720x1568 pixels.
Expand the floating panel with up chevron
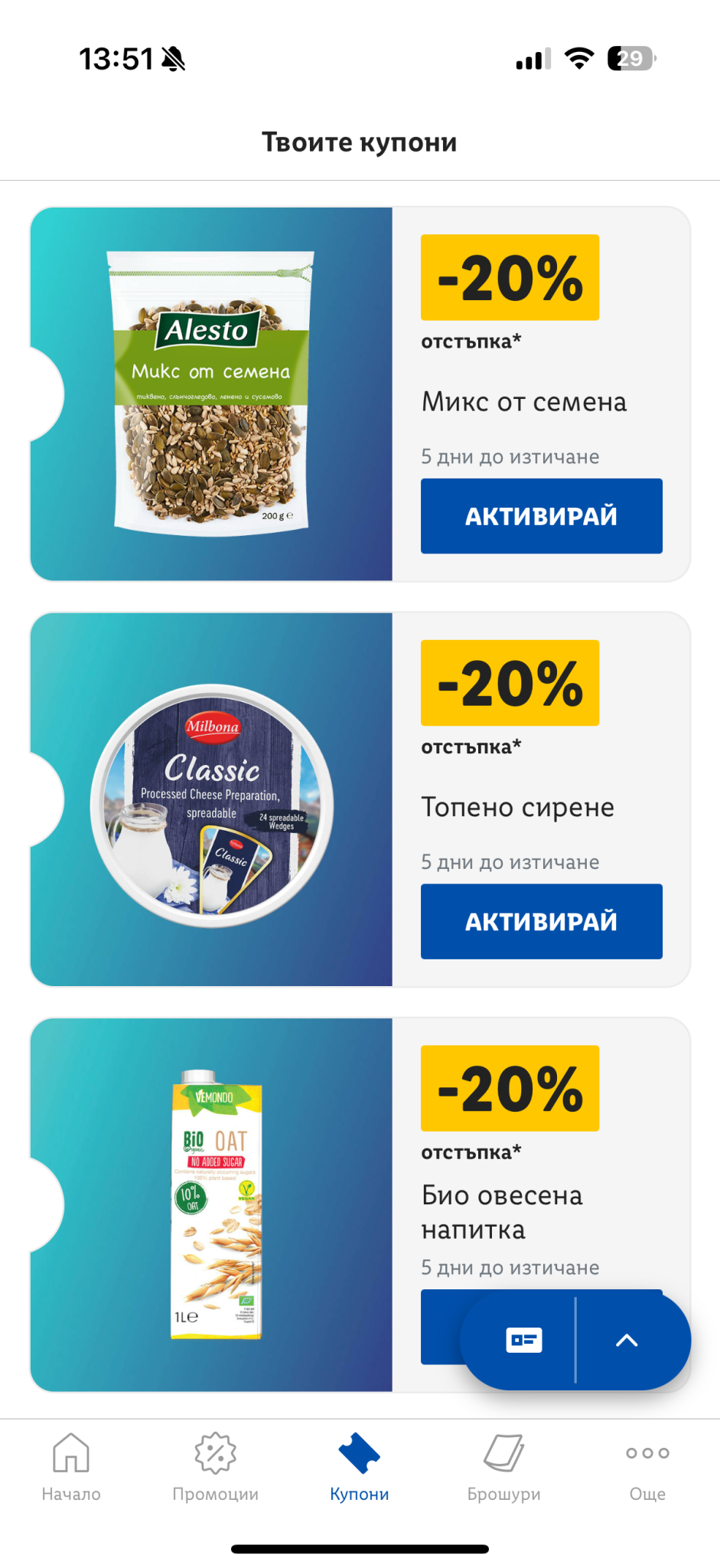pyautogui.click(x=627, y=1340)
